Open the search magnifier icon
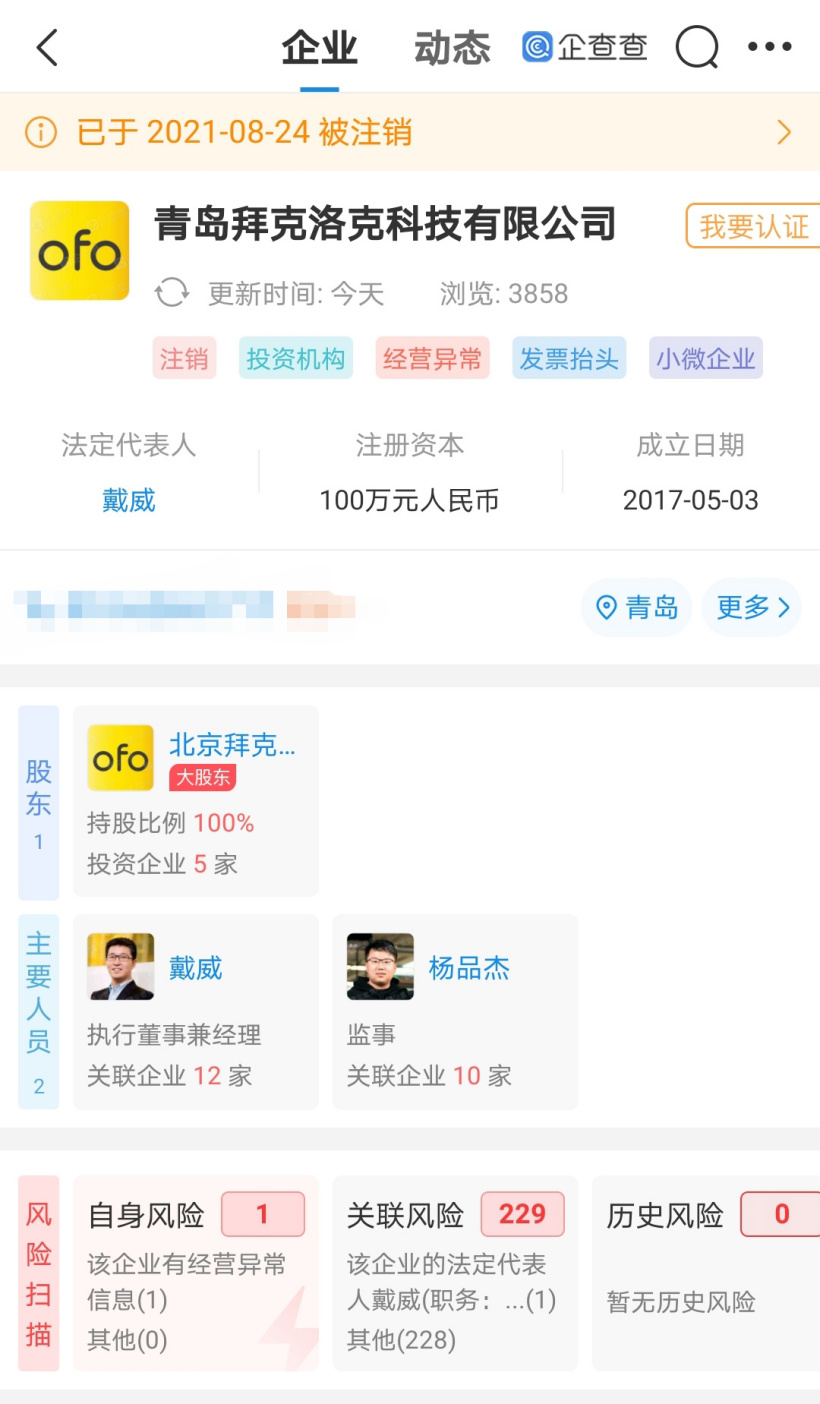This screenshot has width=820, height=1404. (697, 47)
